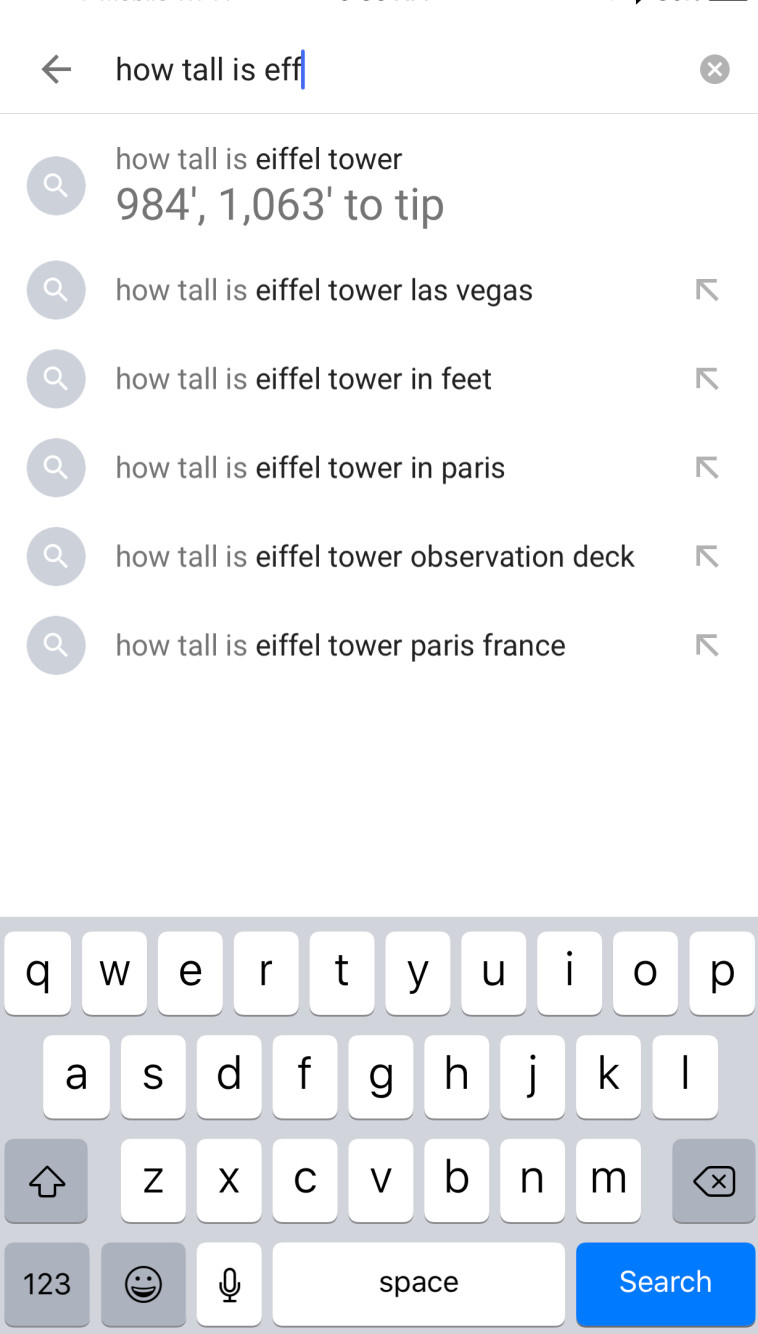The image size is (758, 1334).
Task: Clear the search field with the X icon
Action: tap(714, 69)
